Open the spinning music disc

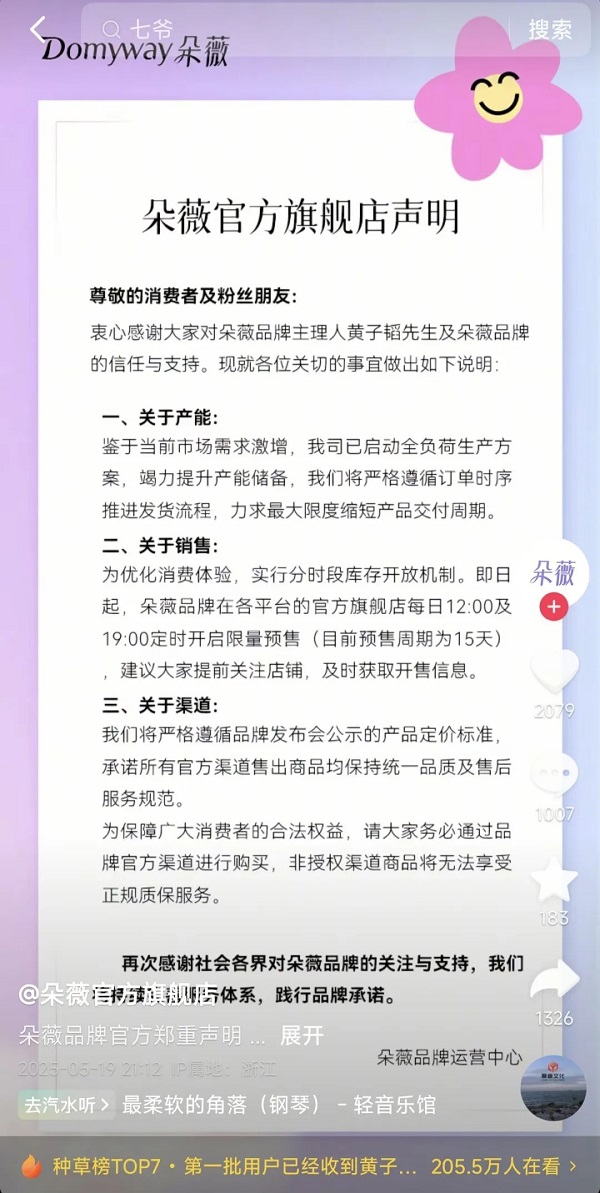[x=552, y=1086]
